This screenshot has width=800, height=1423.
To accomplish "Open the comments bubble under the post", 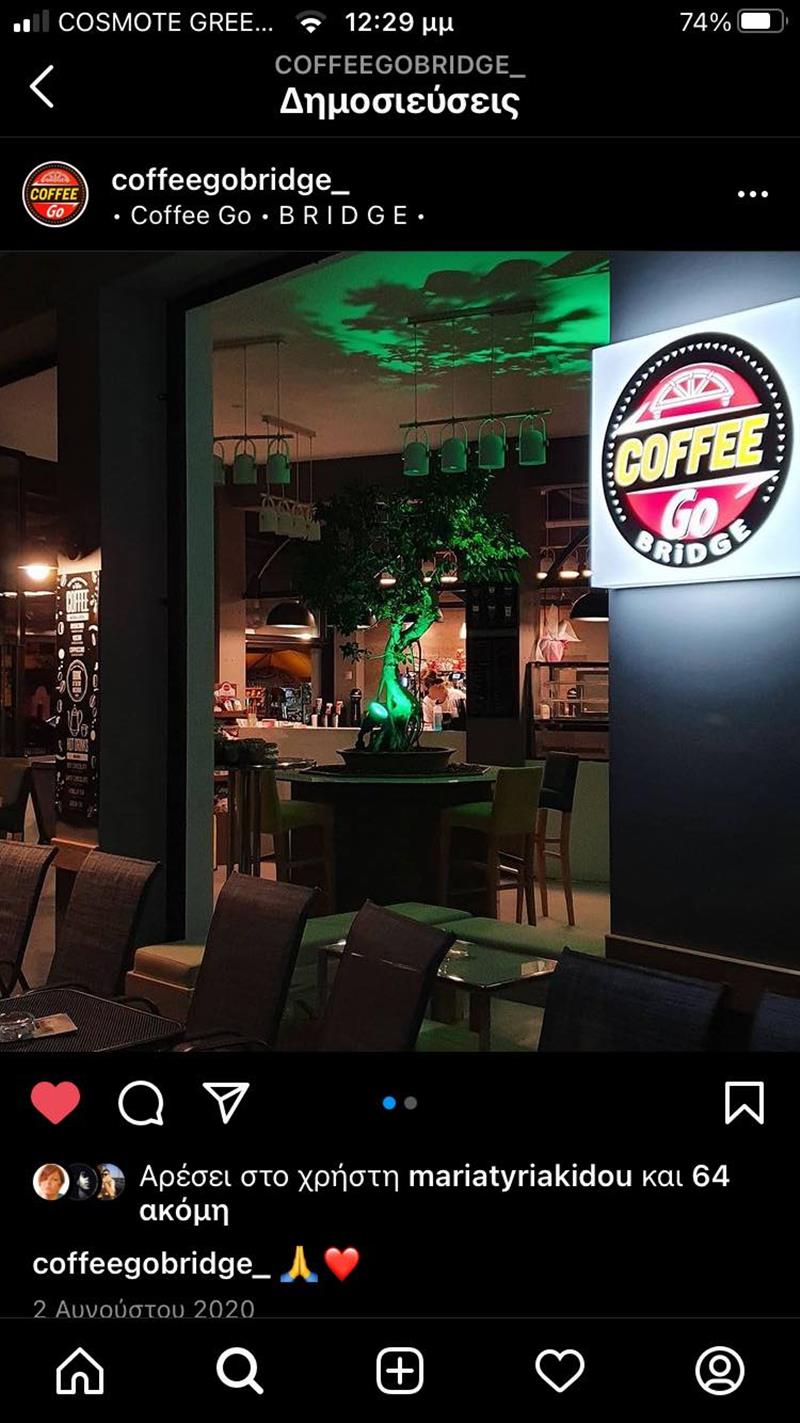I will click(x=140, y=1103).
